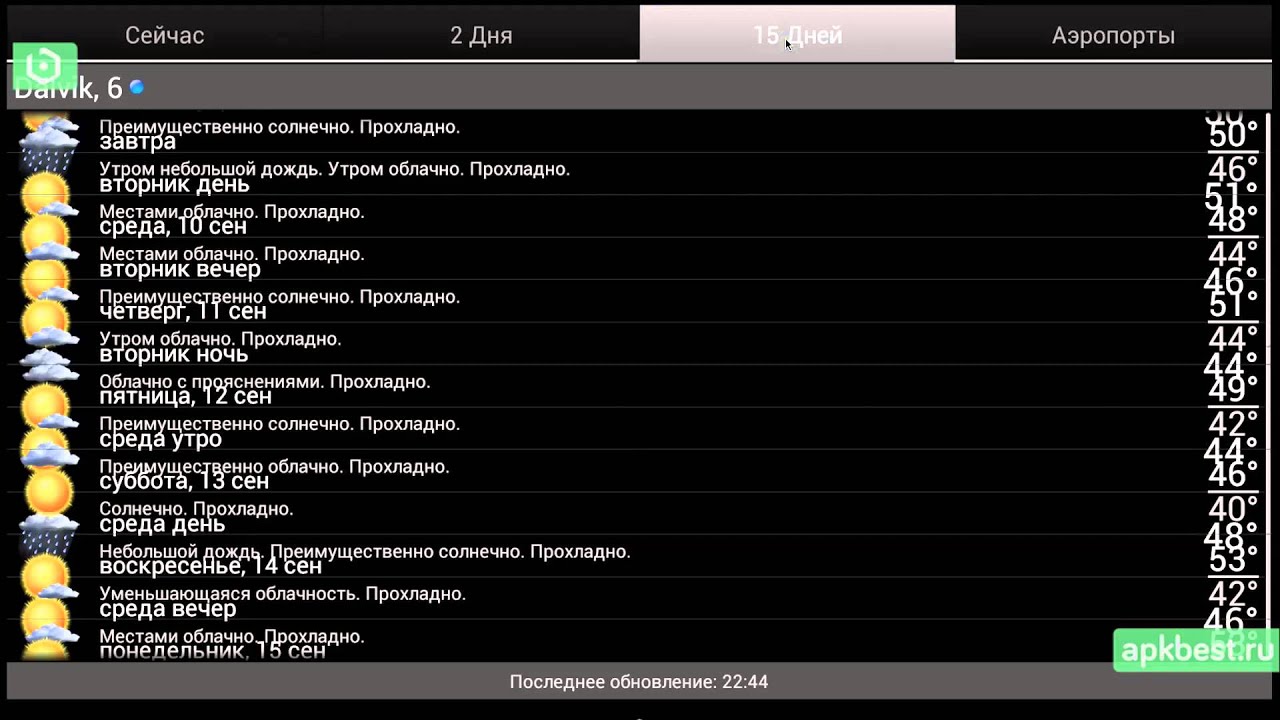This screenshot has height=720, width=1280.
Task: Open forecast row for воскресенье, 14 сен
Action: [x=640, y=556]
